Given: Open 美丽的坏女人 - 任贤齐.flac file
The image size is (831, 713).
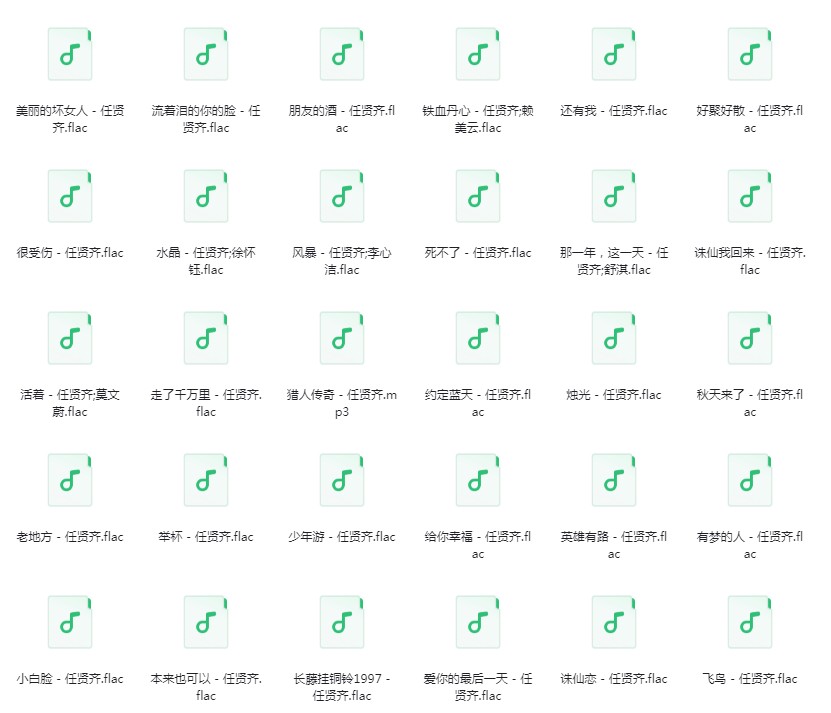Looking at the screenshot, I should pos(70,55).
